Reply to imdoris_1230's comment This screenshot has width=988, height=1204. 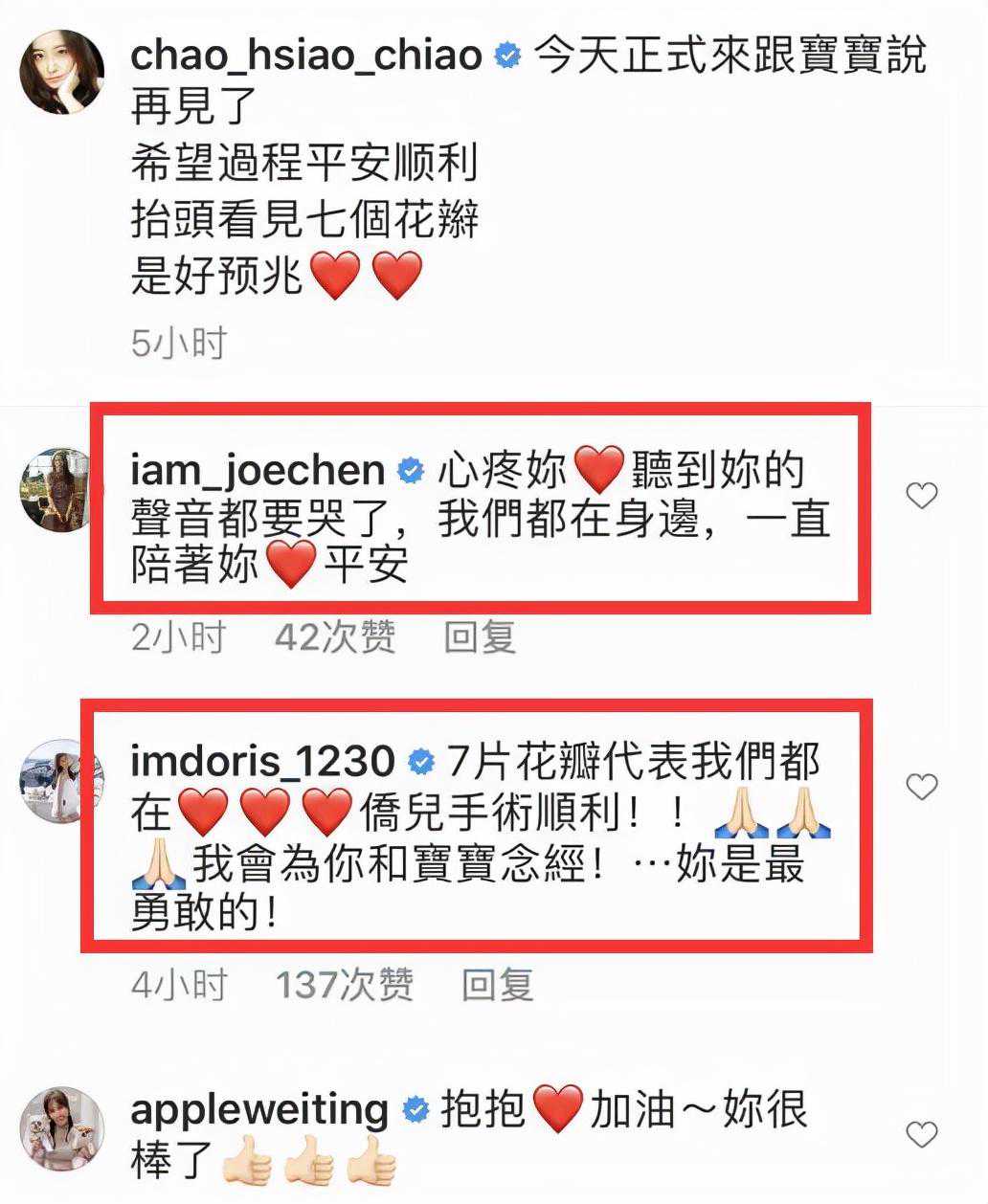coord(497,984)
